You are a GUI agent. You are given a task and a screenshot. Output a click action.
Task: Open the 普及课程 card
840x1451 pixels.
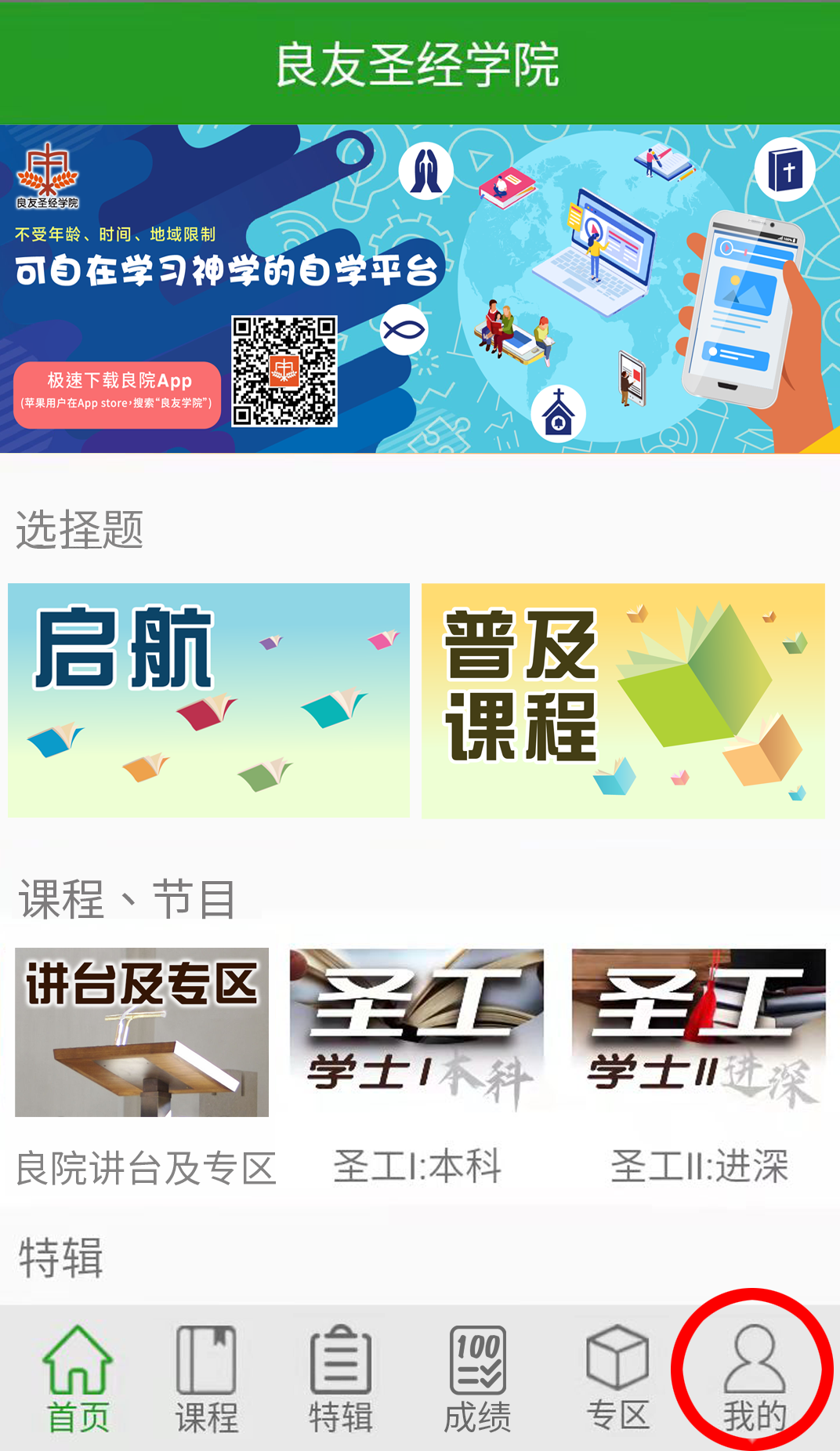pos(623,700)
